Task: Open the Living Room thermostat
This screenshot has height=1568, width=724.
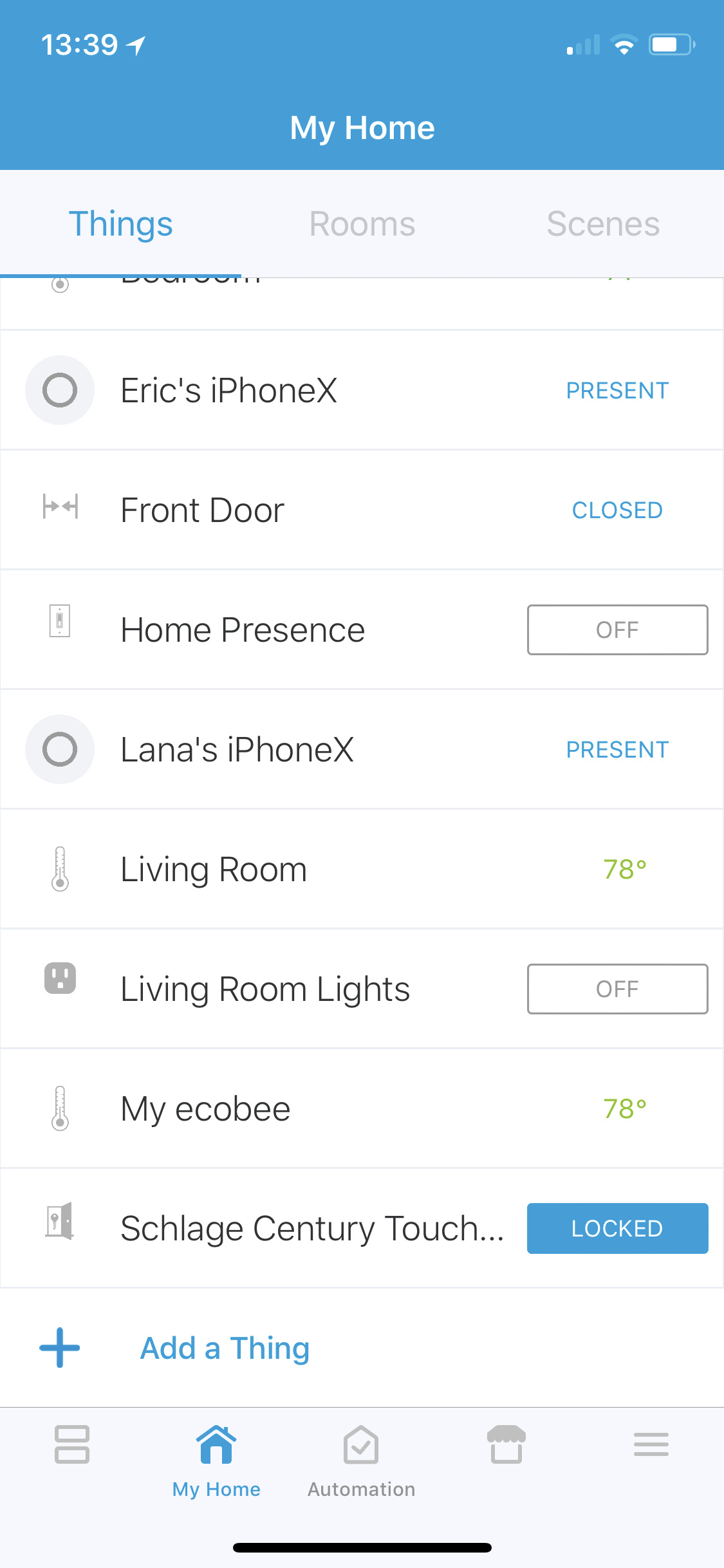Action: click(x=362, y=869)
